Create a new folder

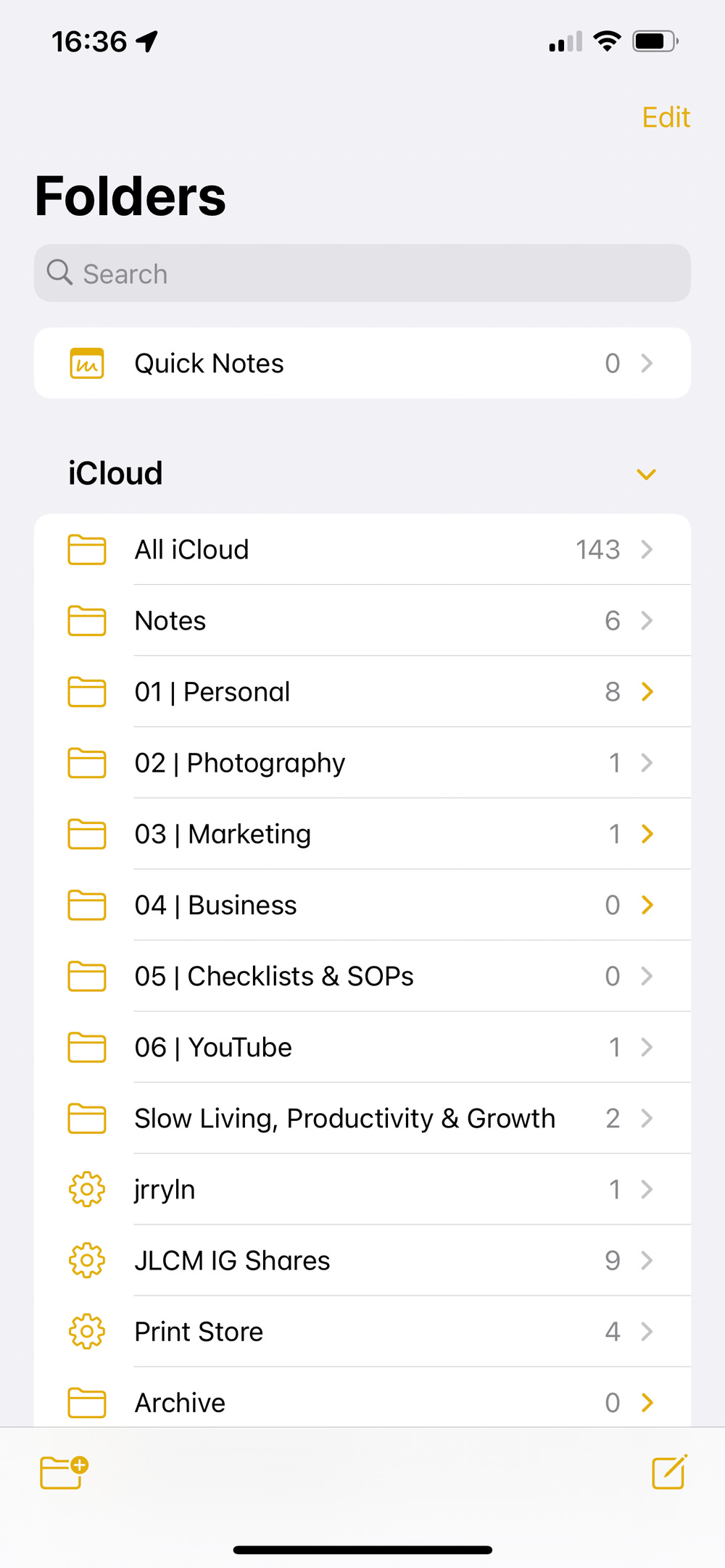pyautogui.click(x=64, y=1472)
